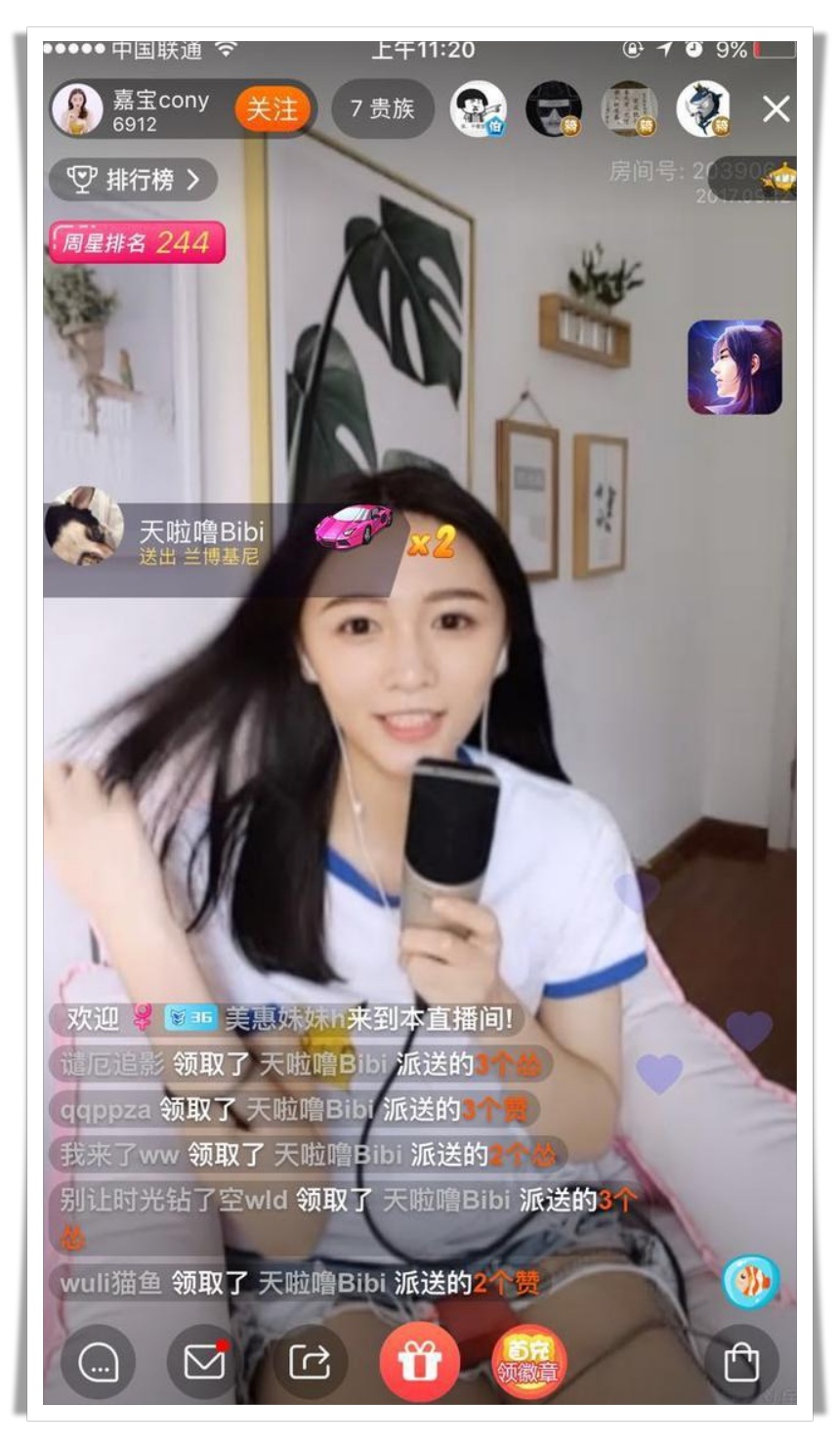This screenshot has height=1448, width=840.
Task: View 天啦噜Bibi's gift sender profile
Action: click(85, 528)
